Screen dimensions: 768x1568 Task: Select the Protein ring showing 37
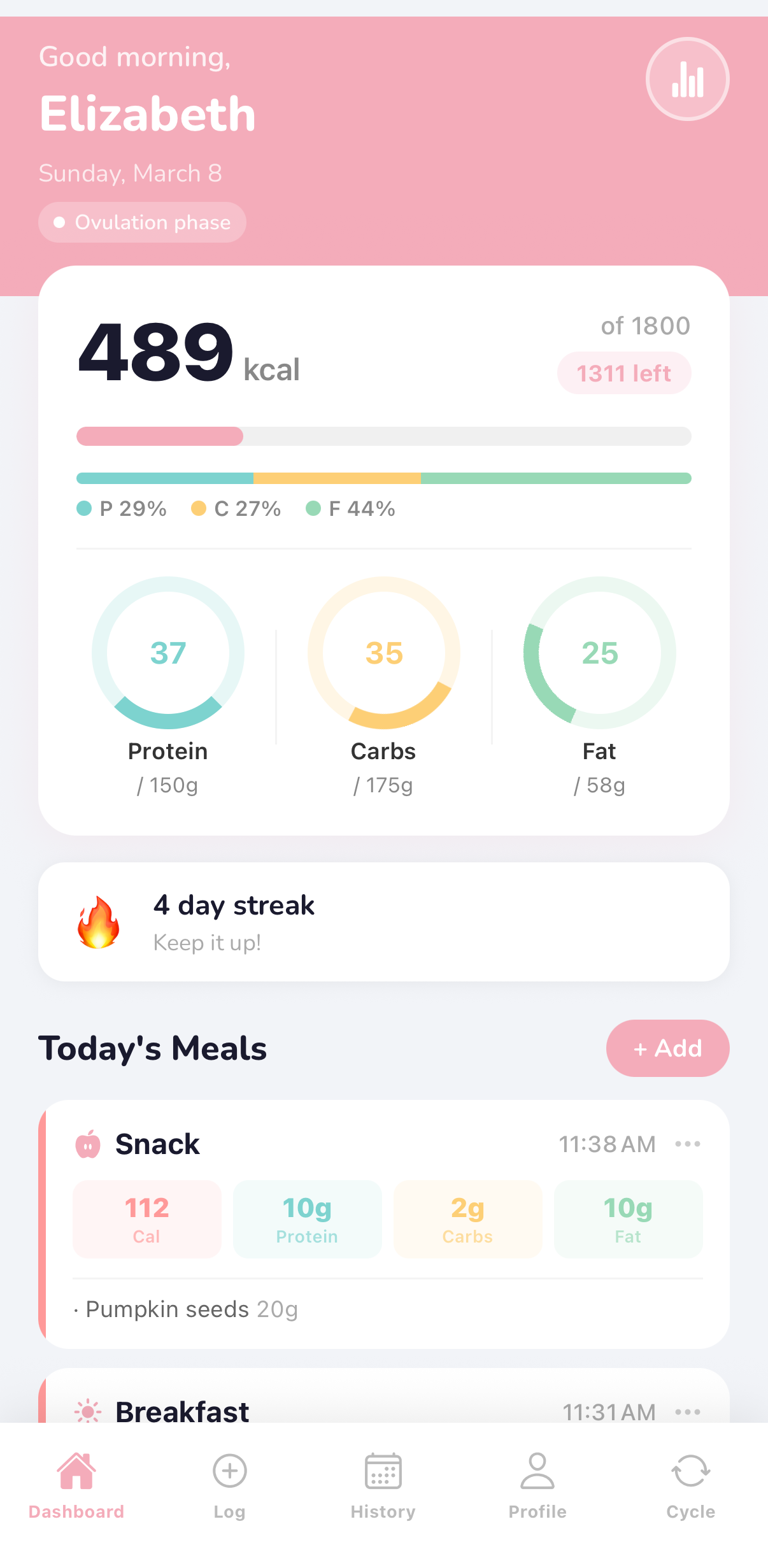pos(167,653)
